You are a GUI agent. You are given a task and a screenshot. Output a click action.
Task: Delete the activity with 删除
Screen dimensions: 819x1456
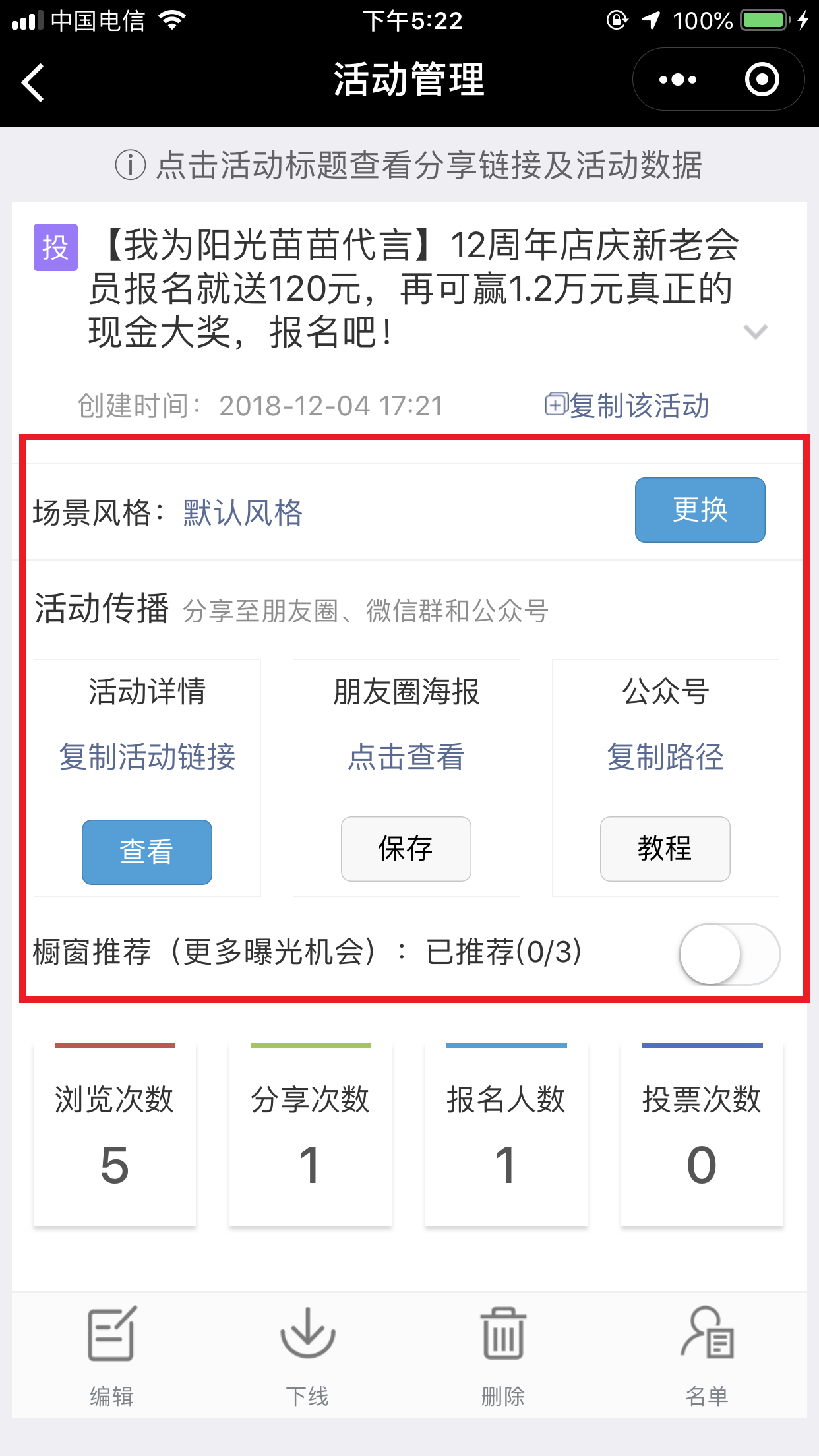tap(503, 1352)
